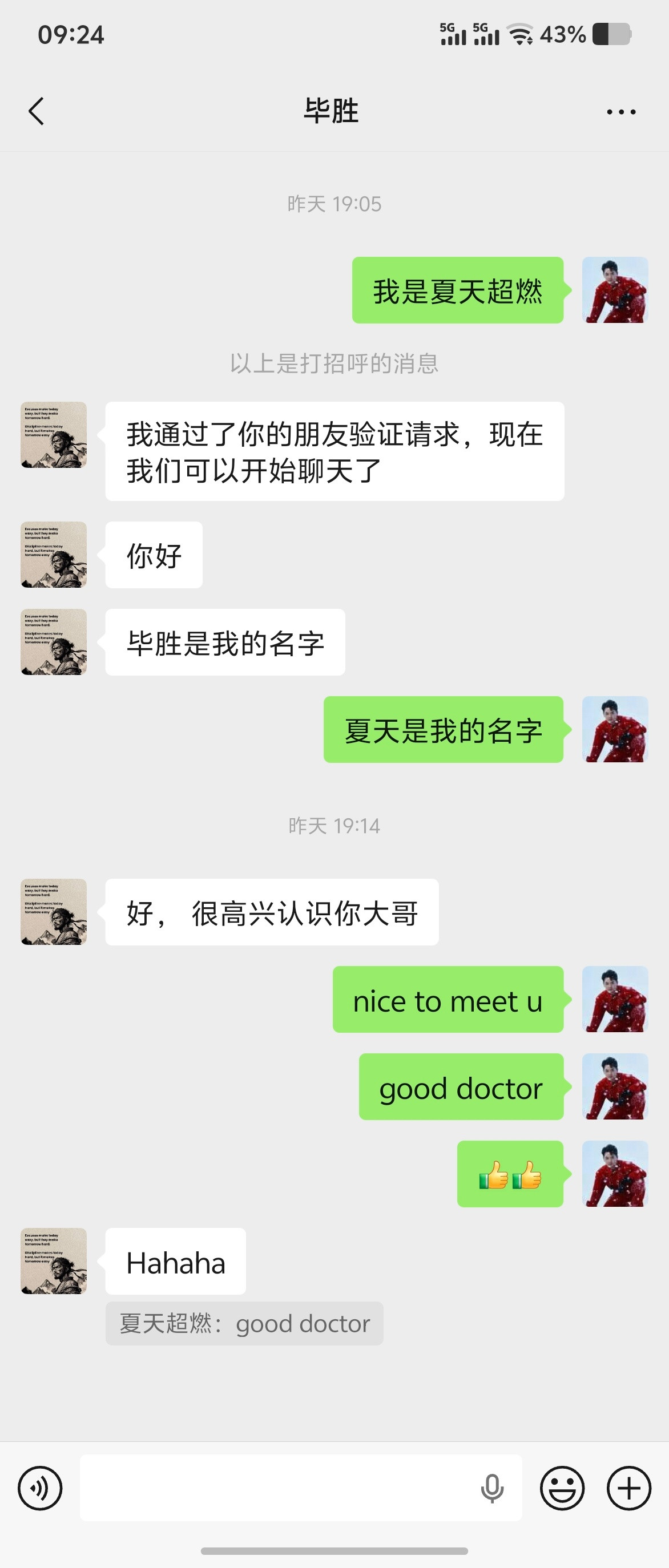The width and height of the screenshot is (669, 1568).
Task: Tap the double thumbs-up message
Action: pos(510,1174)
